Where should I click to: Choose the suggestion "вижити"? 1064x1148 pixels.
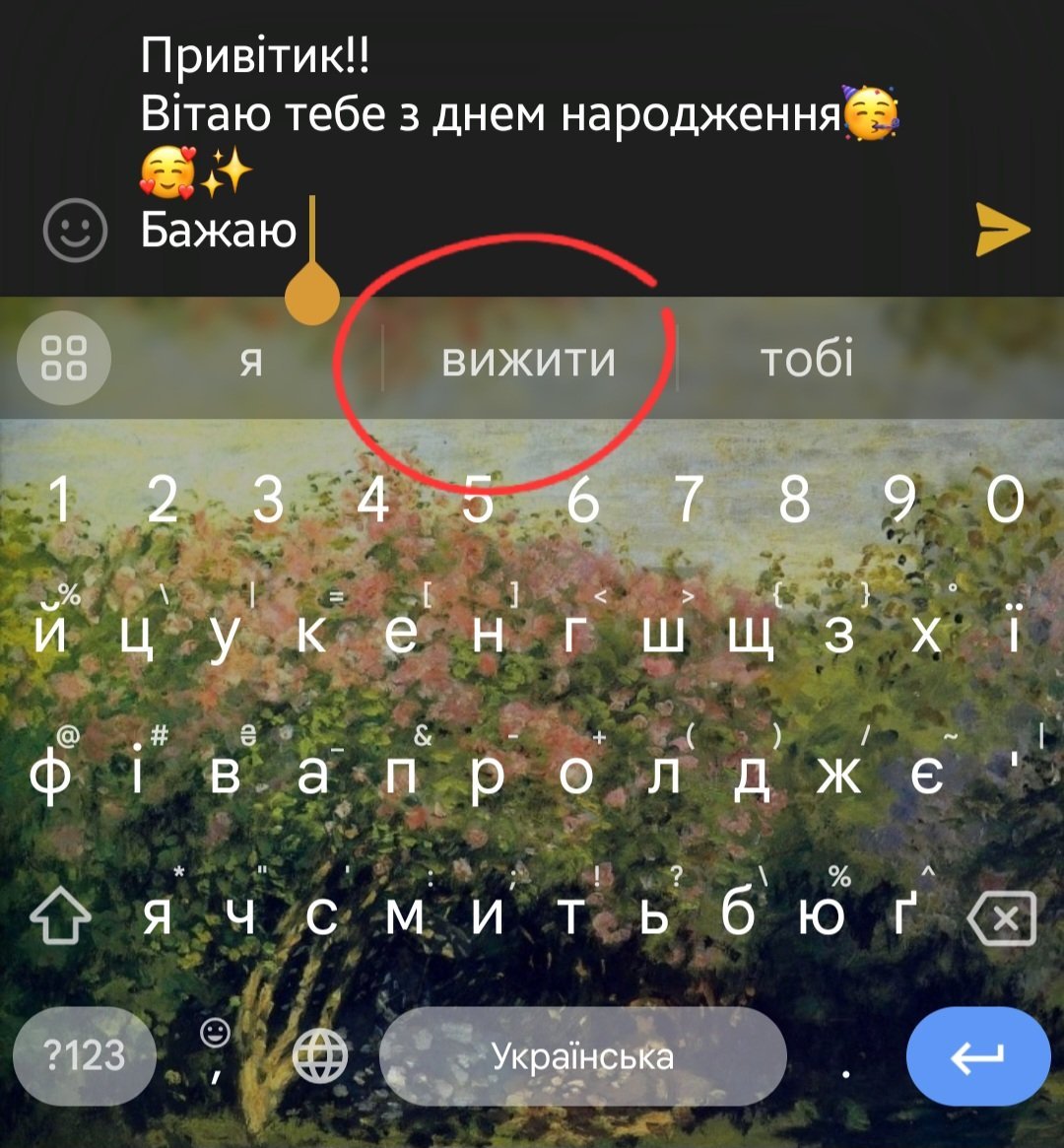coord(529,361)
